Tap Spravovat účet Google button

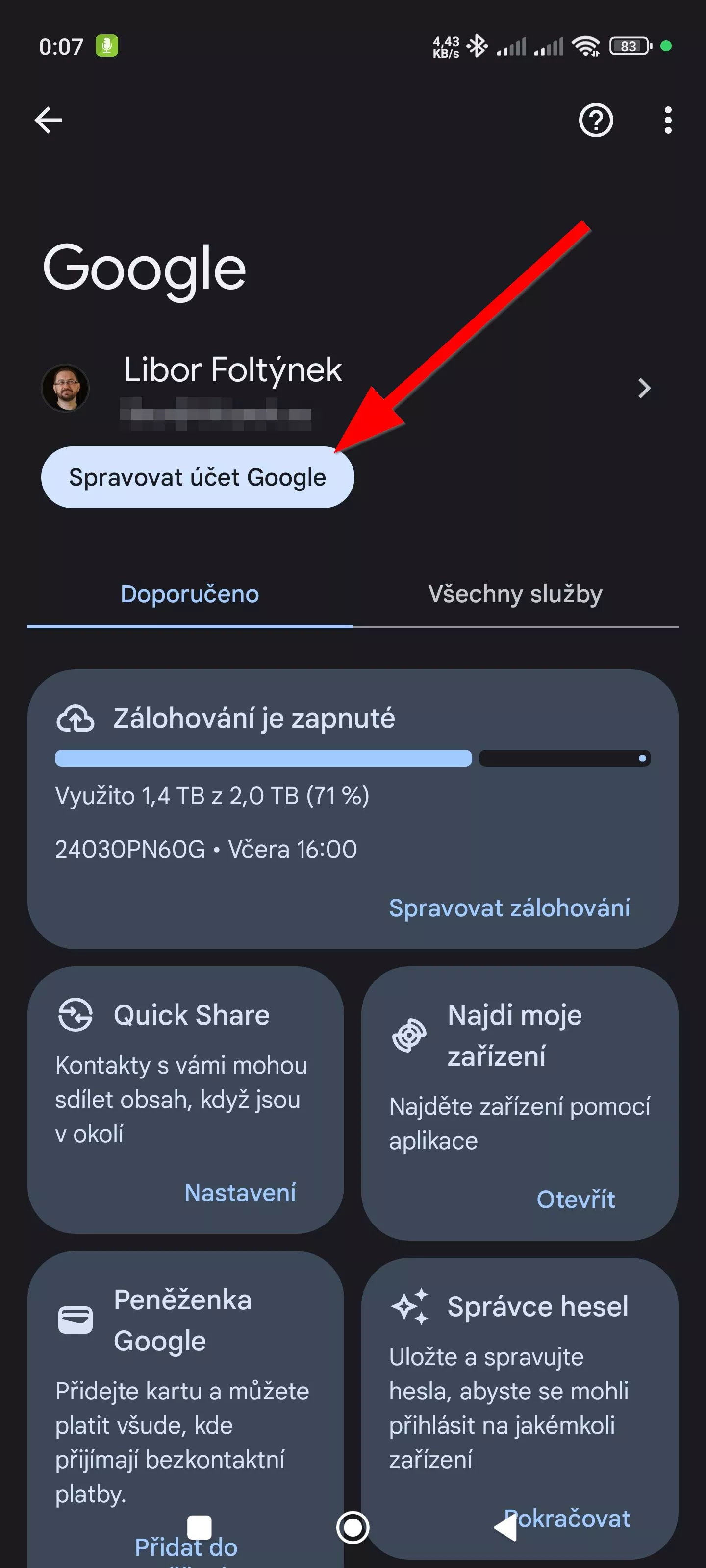pyautogui.click(x=198, y=477)
